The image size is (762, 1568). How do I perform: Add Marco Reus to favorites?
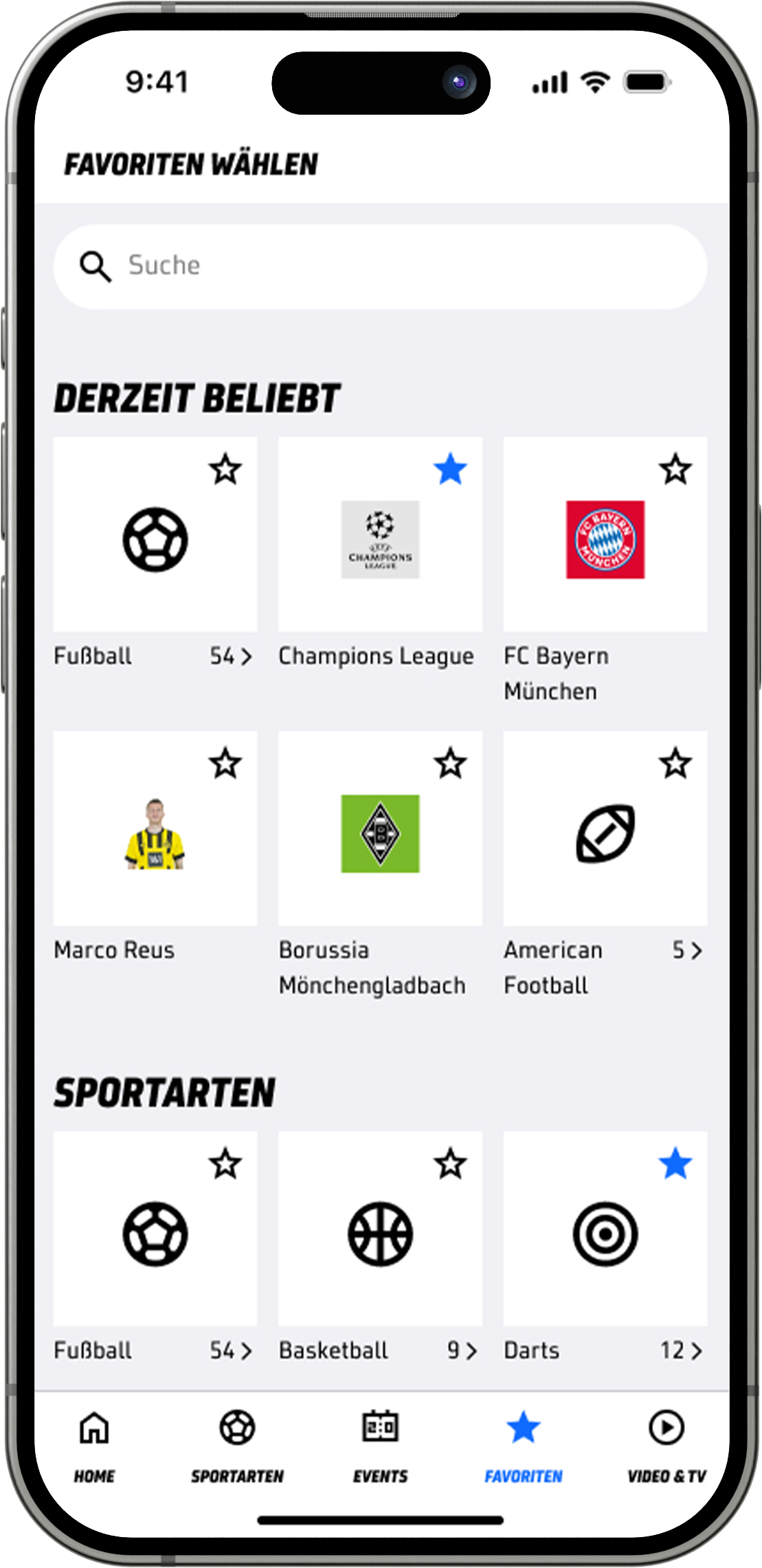[x=225, y=764]
